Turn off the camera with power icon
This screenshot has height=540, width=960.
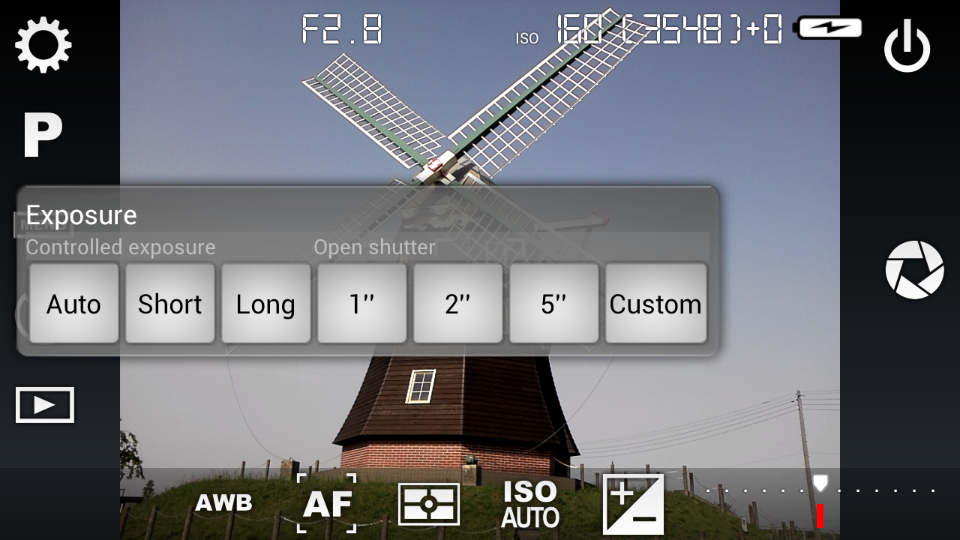[x=907, y=47]
